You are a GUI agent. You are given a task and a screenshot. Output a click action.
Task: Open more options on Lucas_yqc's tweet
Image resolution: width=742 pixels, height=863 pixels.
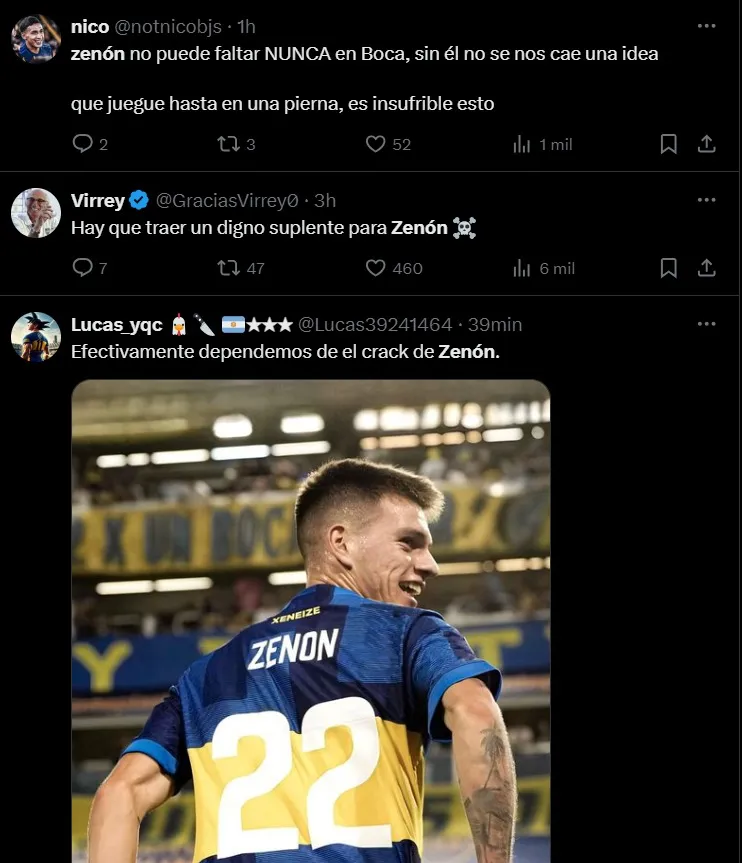(x=706, y=324)
